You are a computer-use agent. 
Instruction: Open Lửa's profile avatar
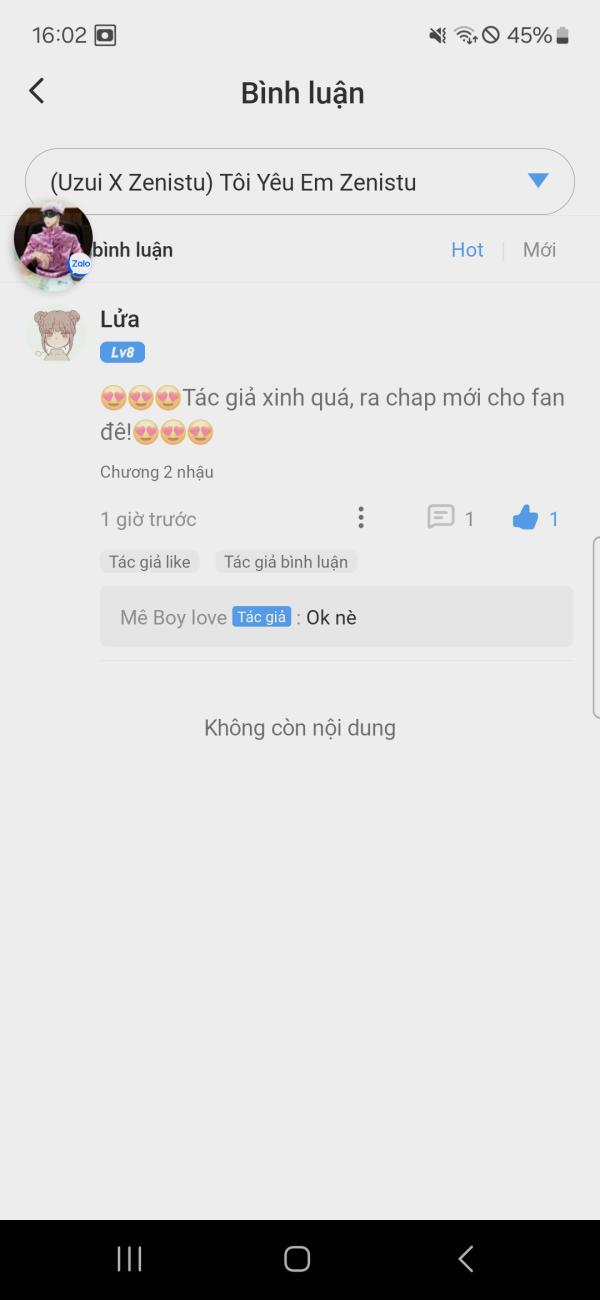coord(56,335)
